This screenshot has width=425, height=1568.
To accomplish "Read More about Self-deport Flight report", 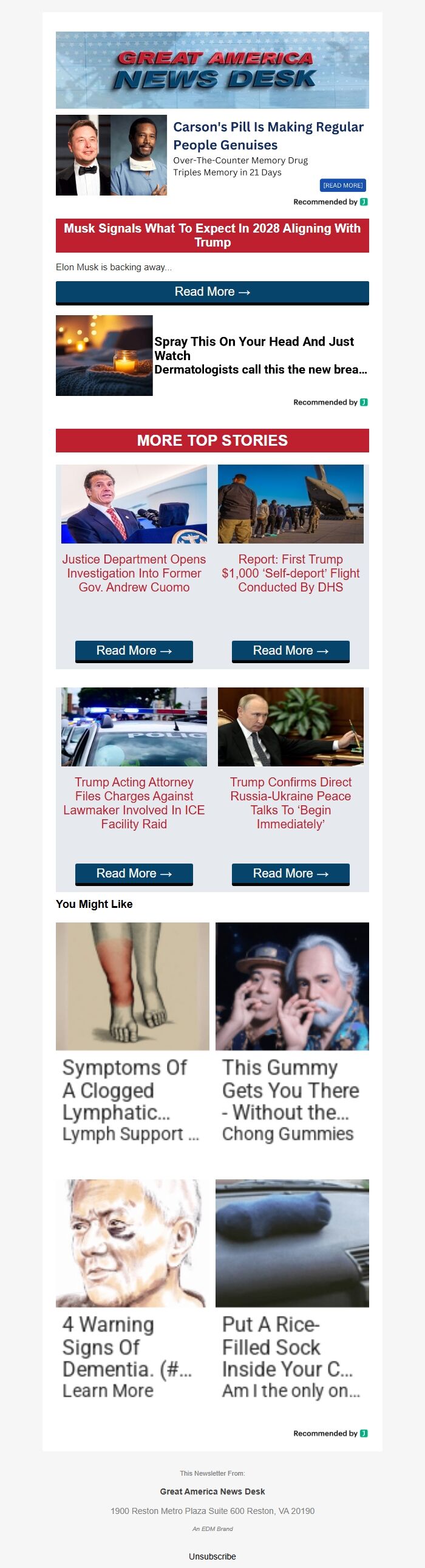I will (290, 650).
